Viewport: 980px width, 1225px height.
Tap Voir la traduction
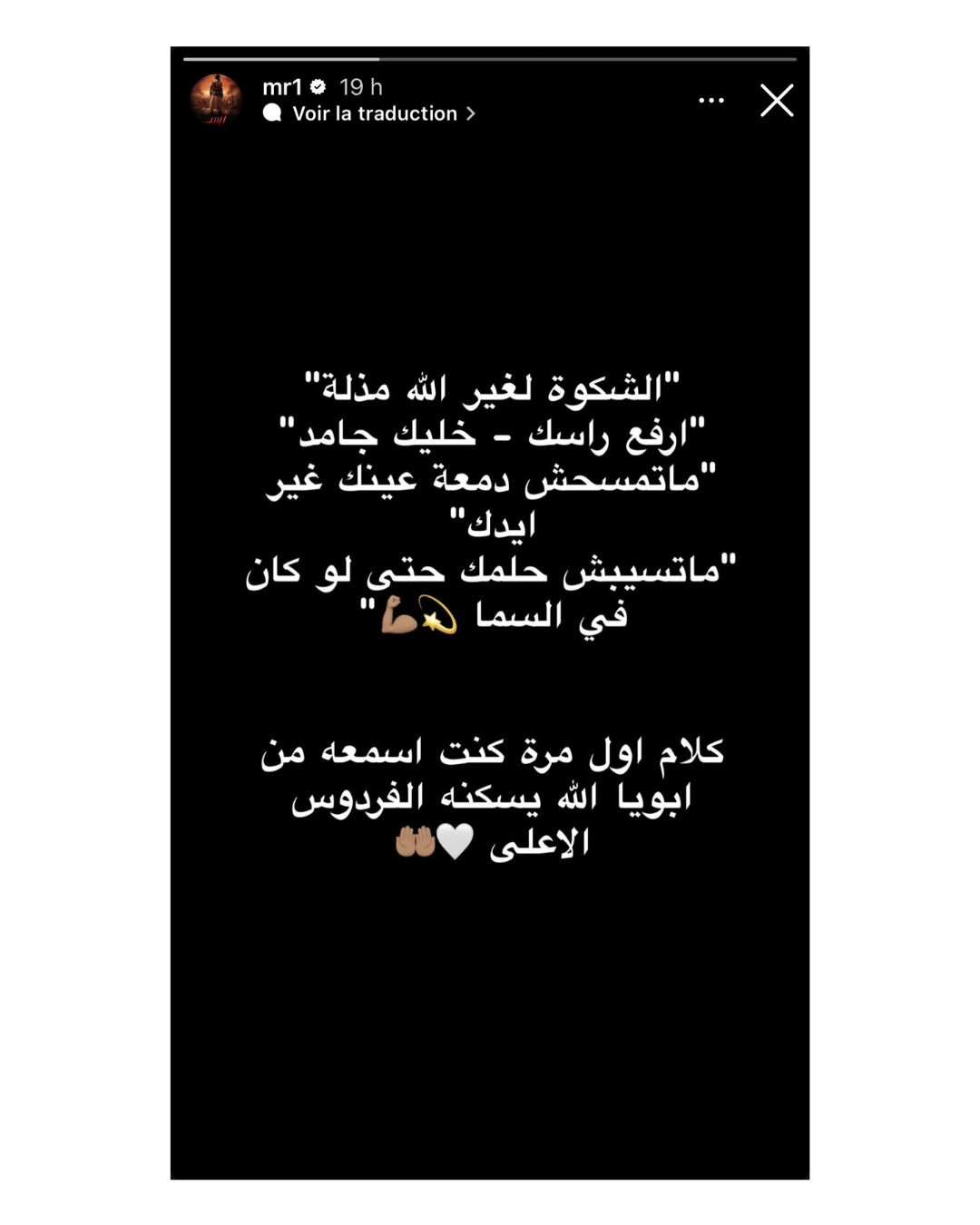pyautogui.click(x=374, y=113)
